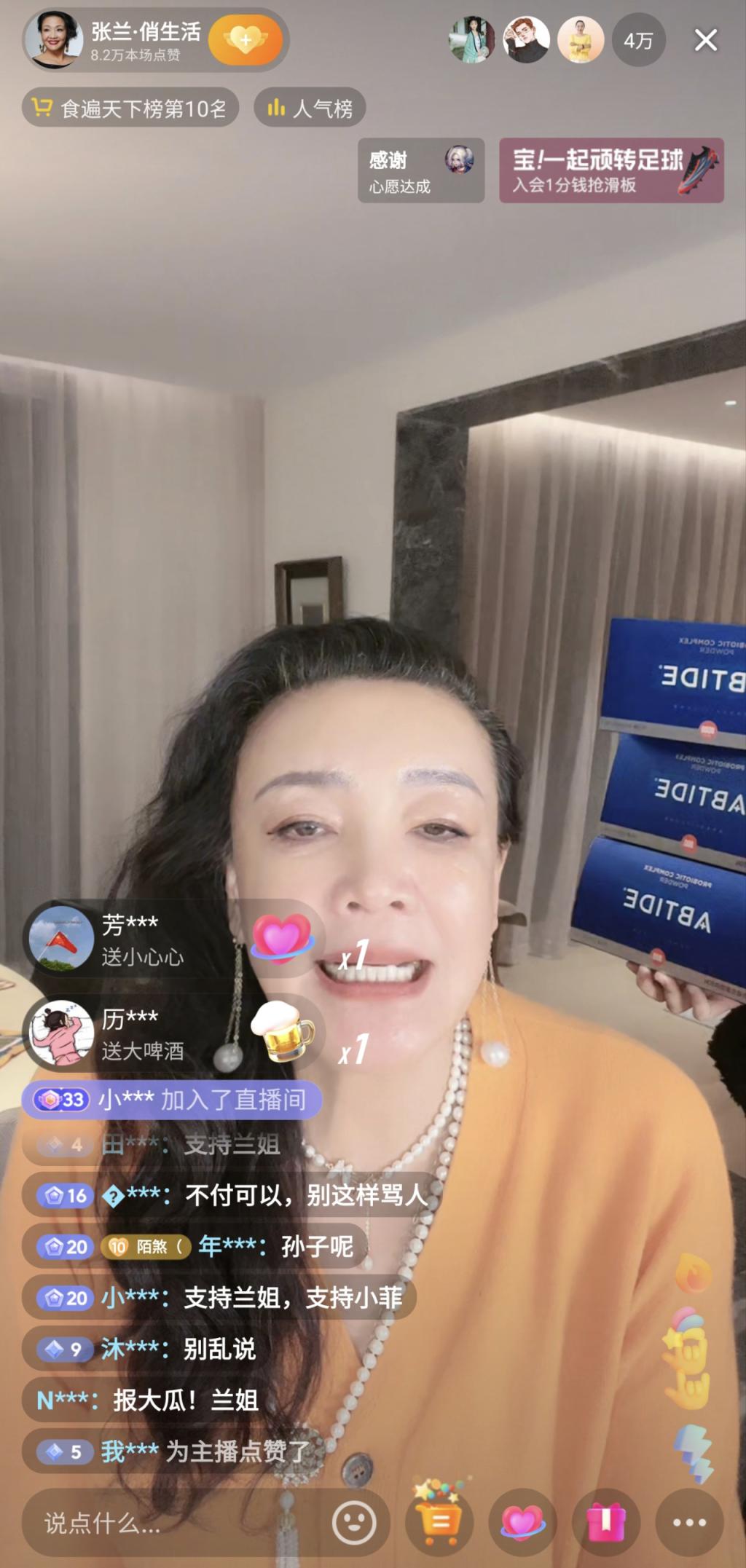Open the 人气榜 popularity chart
The image size is (746, 1568).
click(310, 109)
